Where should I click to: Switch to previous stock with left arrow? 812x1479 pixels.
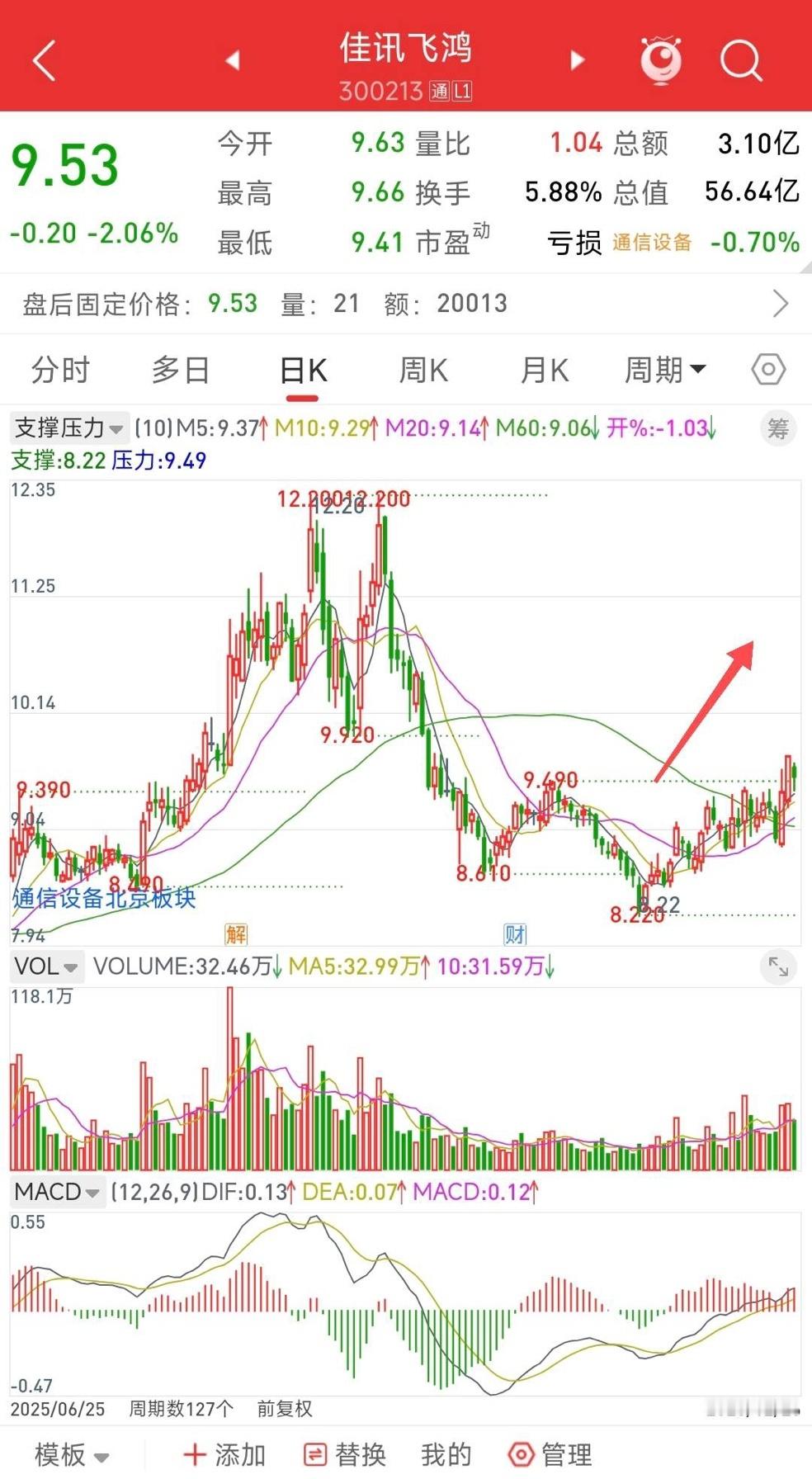pyautogui.click(x=233, y=60)
